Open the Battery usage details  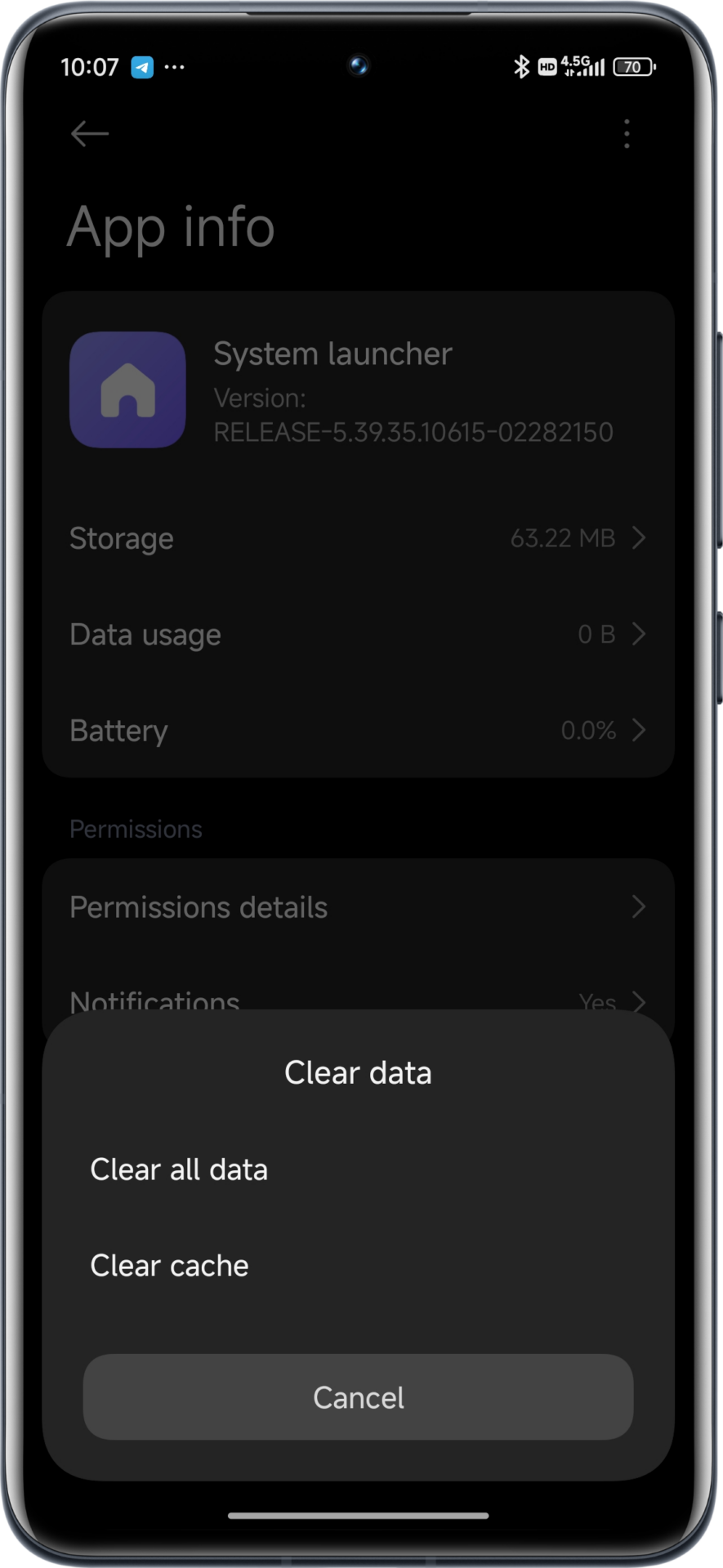(x=358, y=730)
